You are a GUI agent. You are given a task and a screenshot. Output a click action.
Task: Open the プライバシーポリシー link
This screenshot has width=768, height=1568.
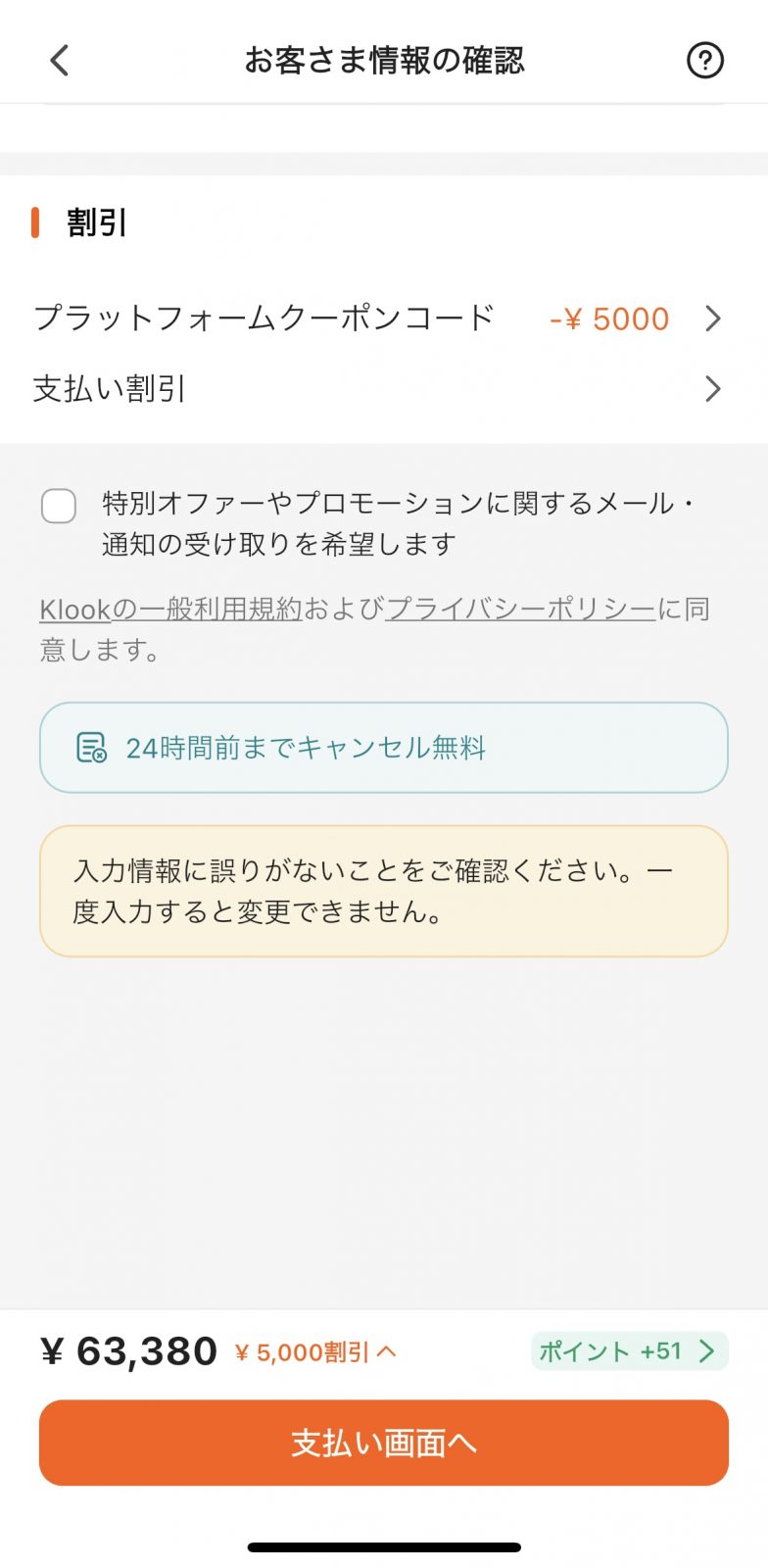(520, 610)
